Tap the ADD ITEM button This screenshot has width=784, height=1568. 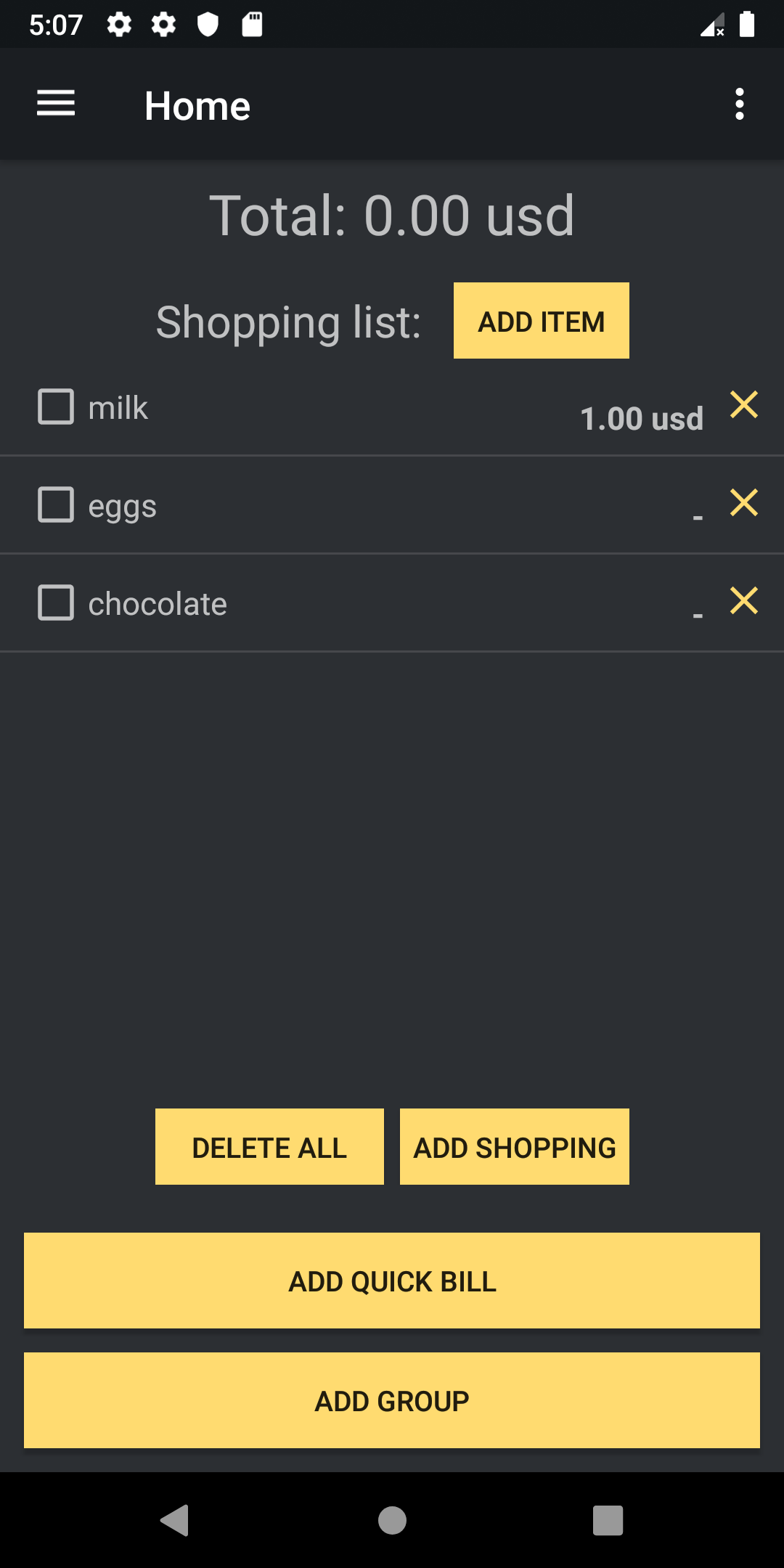pyautogui.click(x=541, y=321)
